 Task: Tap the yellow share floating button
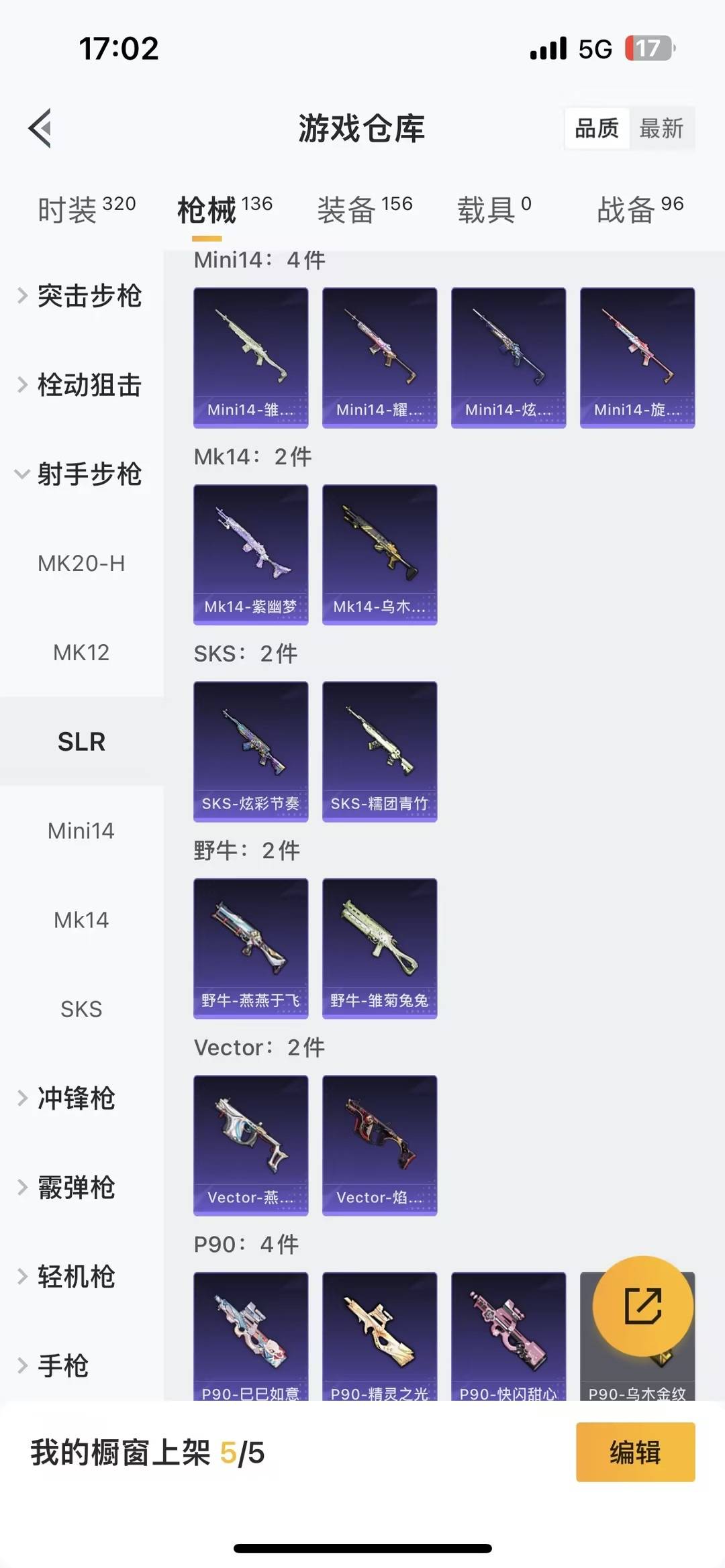pyautogui.click(x=643, y=1306)
